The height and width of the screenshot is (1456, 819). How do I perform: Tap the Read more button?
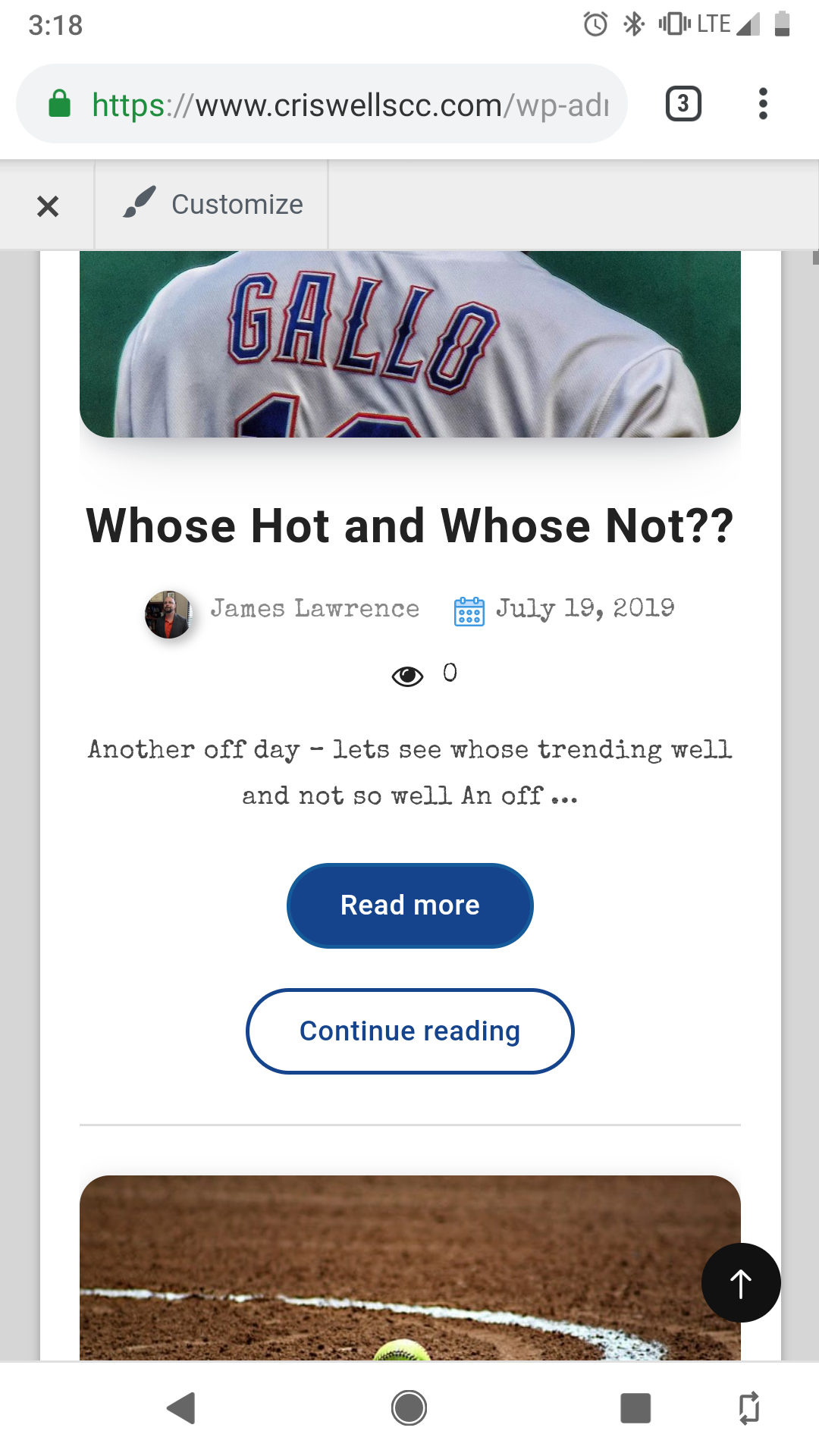click(x=409, y=905)
